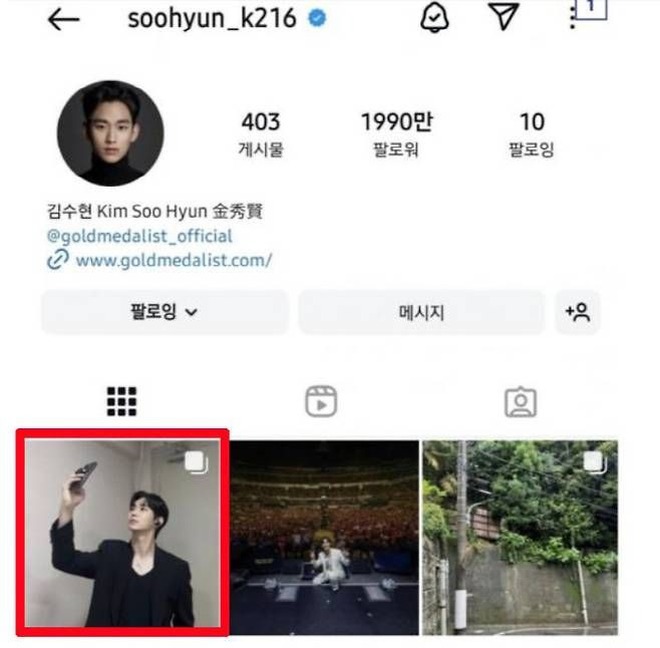
Task: Open suggested accounts with add-person icon
Action: click(x=577, y=312)
